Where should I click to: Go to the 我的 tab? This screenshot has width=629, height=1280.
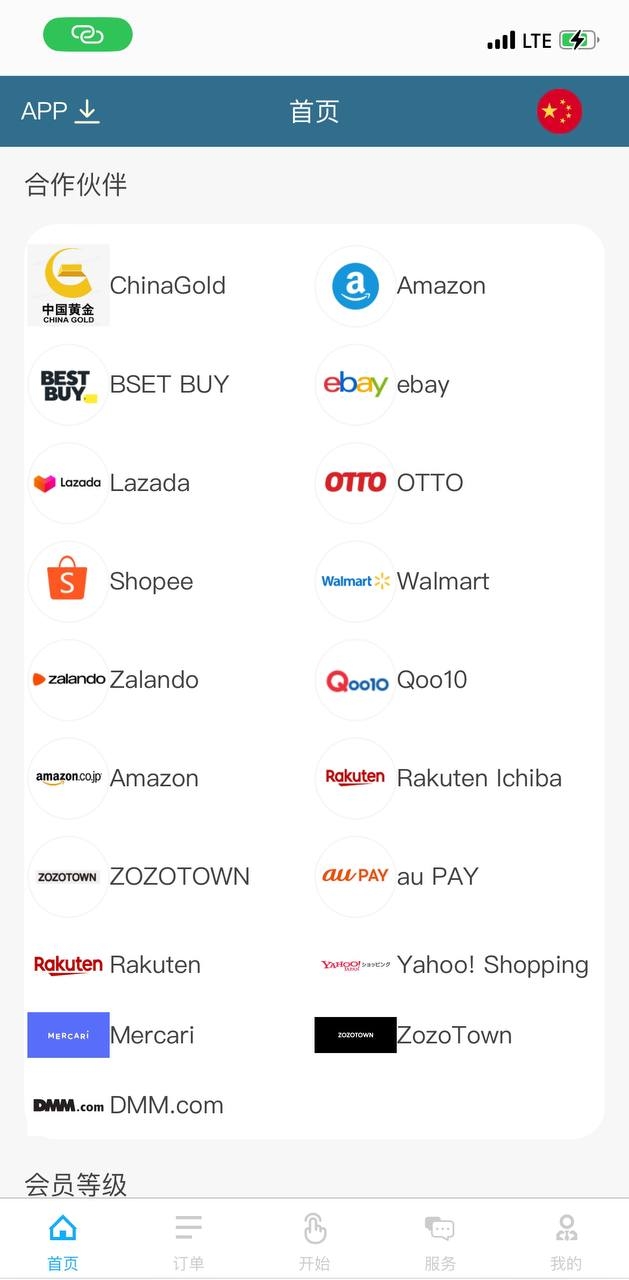tap(566, 1242)
